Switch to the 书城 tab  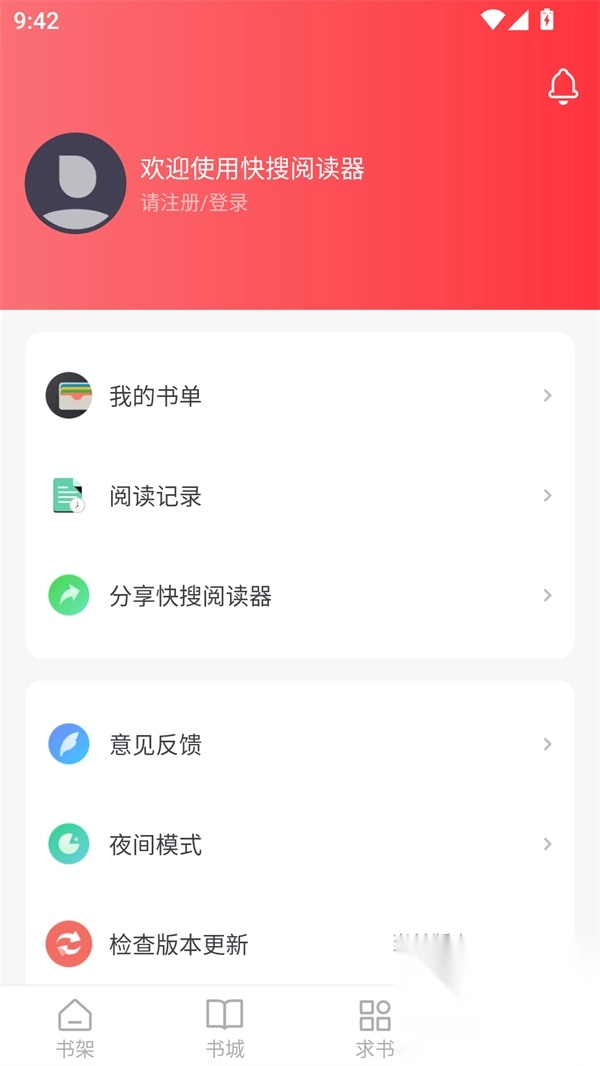click(x=225, y=1027)
